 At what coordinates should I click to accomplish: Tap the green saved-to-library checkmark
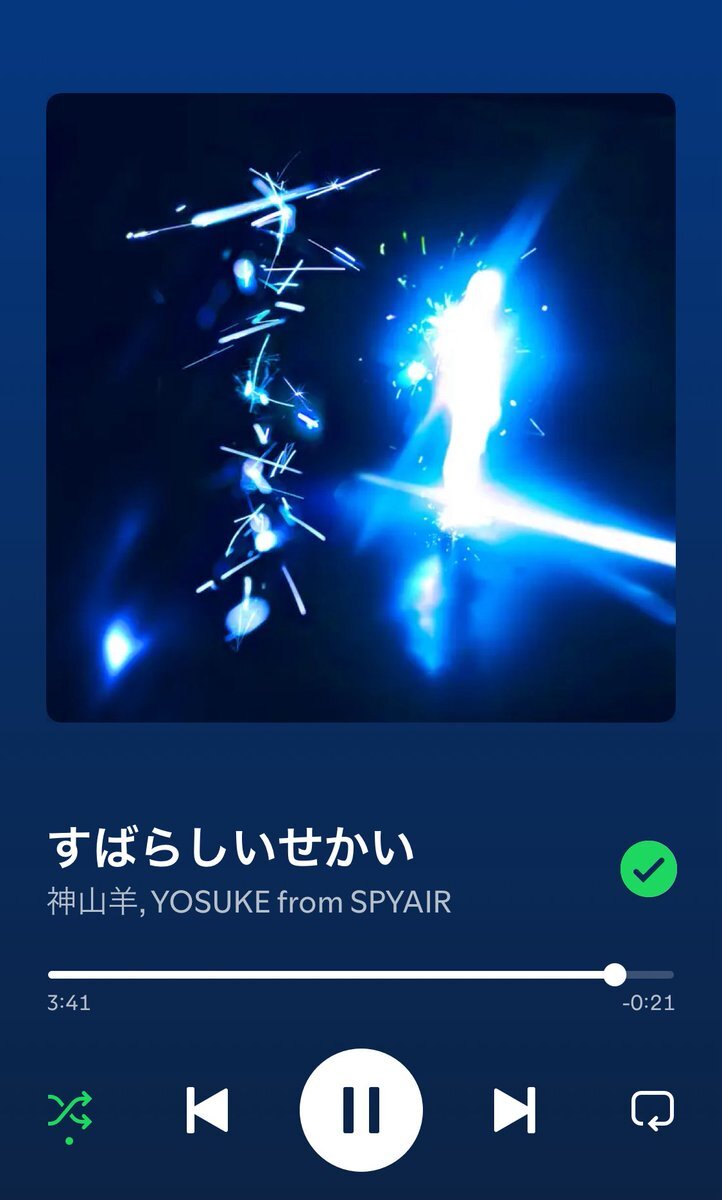click(x=648, y=868)
